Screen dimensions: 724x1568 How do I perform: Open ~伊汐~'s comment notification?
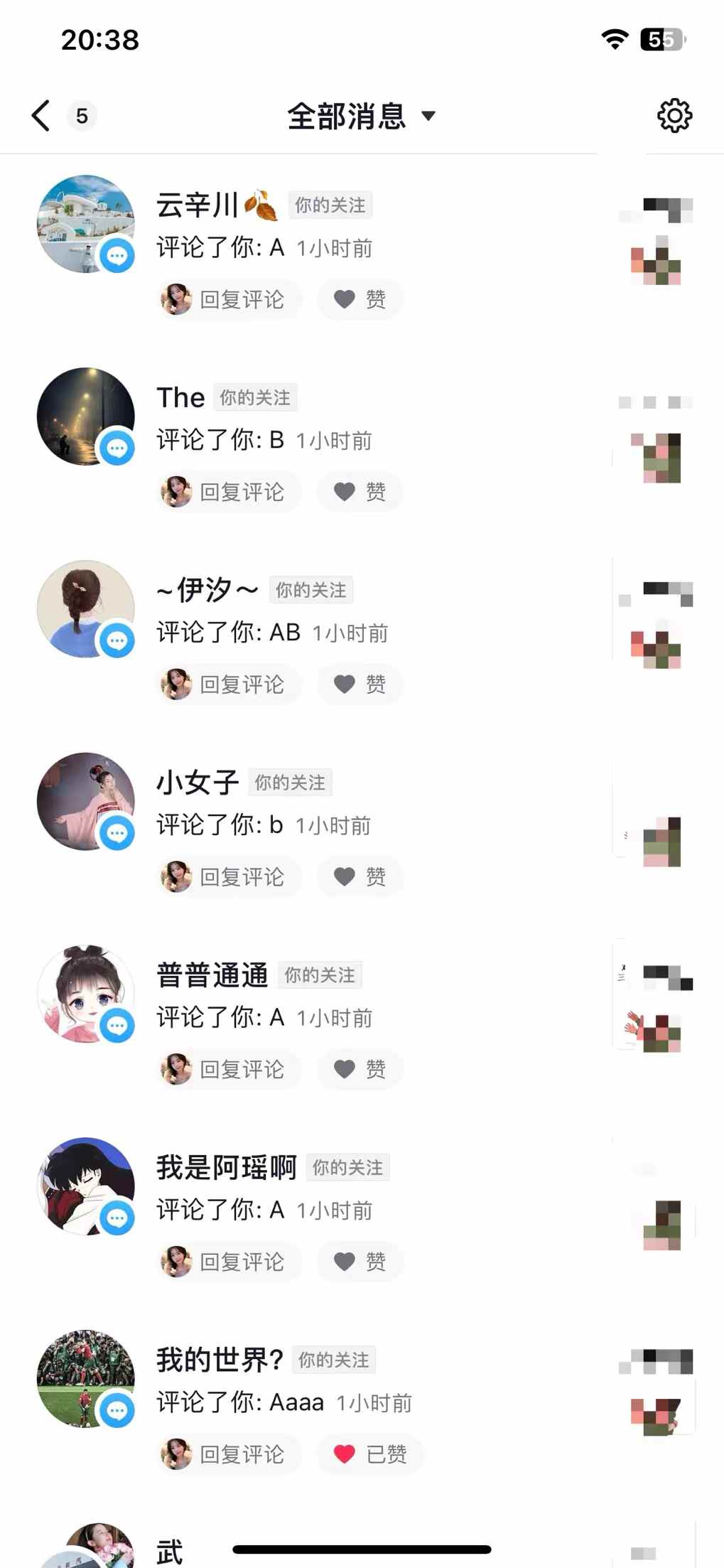pyautogui.click(x=271, y=633)
